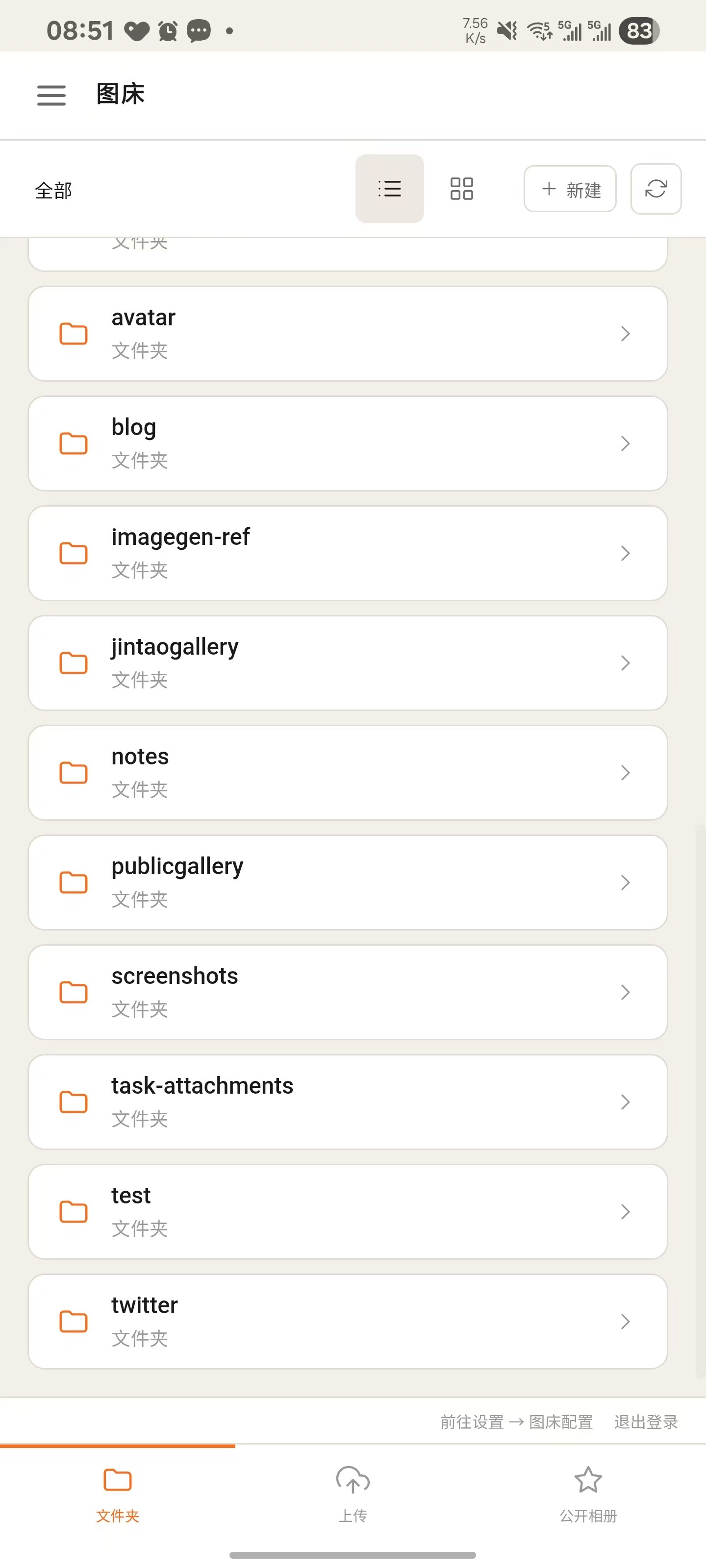Screen dimensions: 706x1568
Task: Tap the 新建 button
Action: 570,189
